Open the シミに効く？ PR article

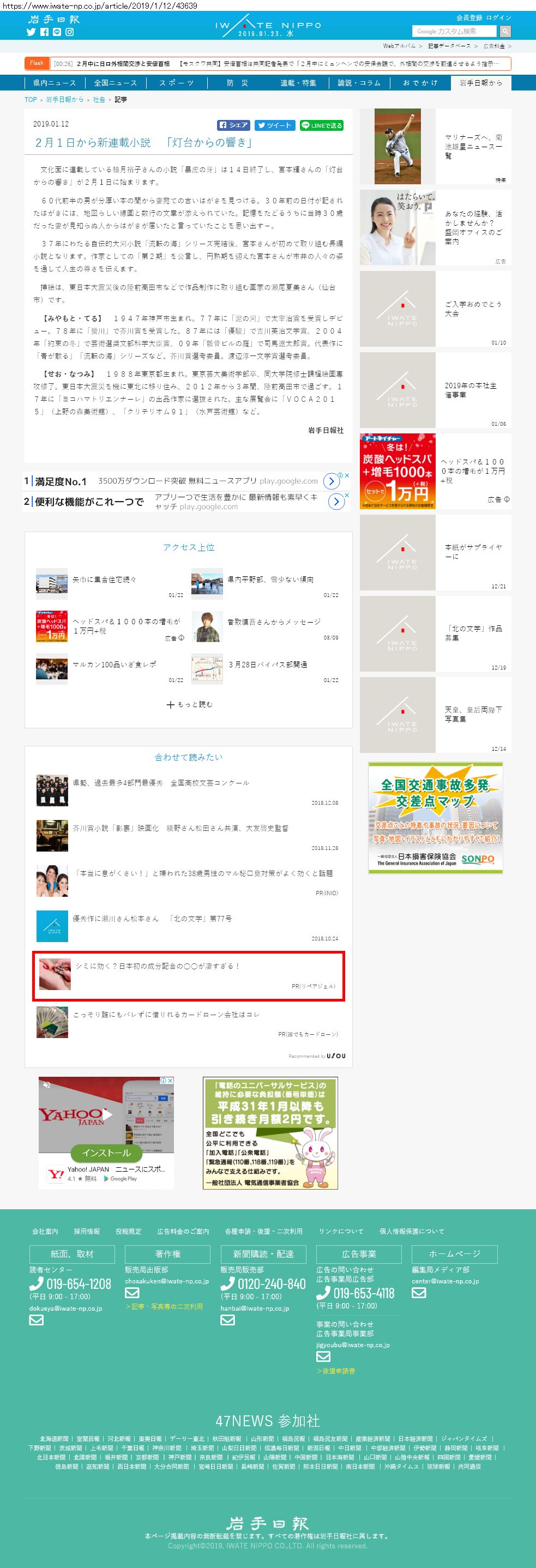click(x=157, y=966)
